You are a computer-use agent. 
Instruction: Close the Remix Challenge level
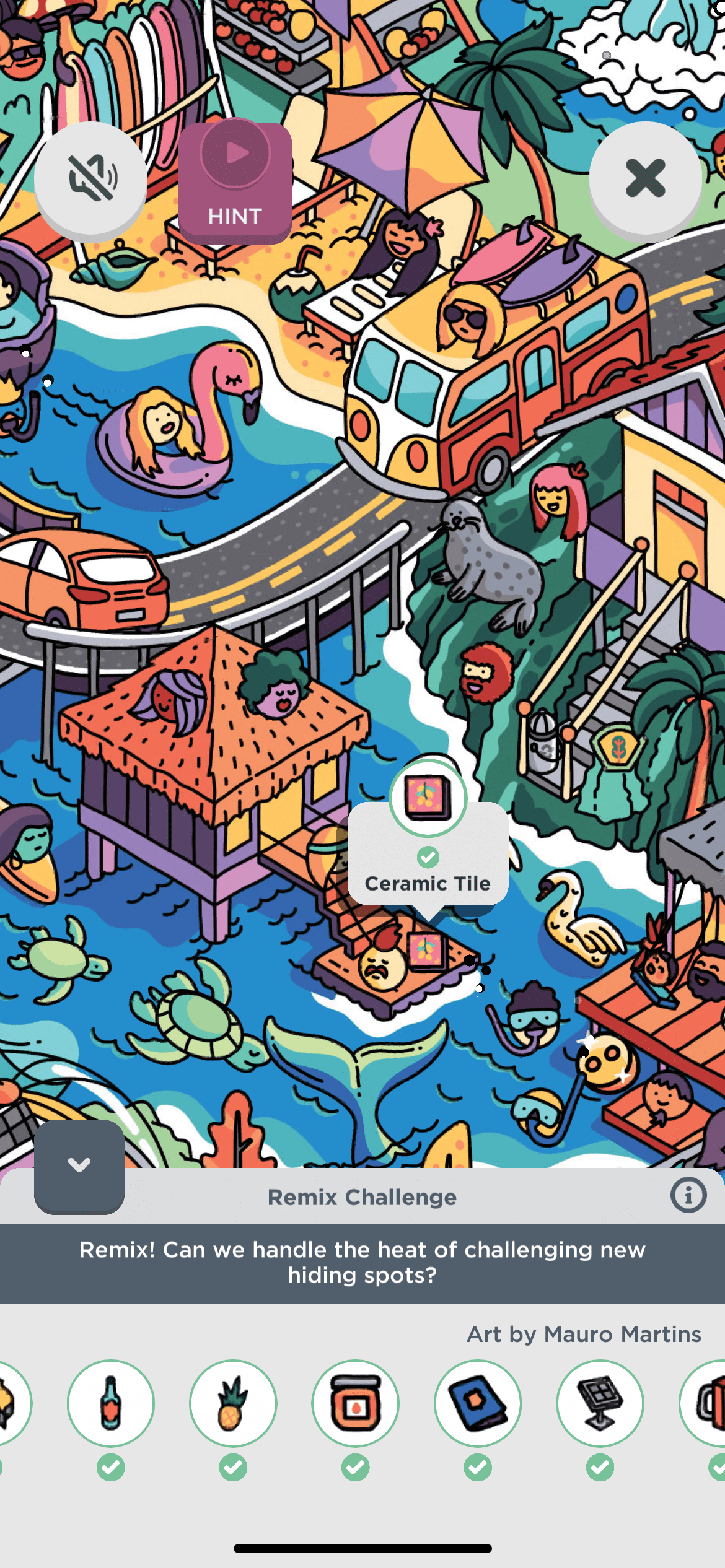(645, 178)
